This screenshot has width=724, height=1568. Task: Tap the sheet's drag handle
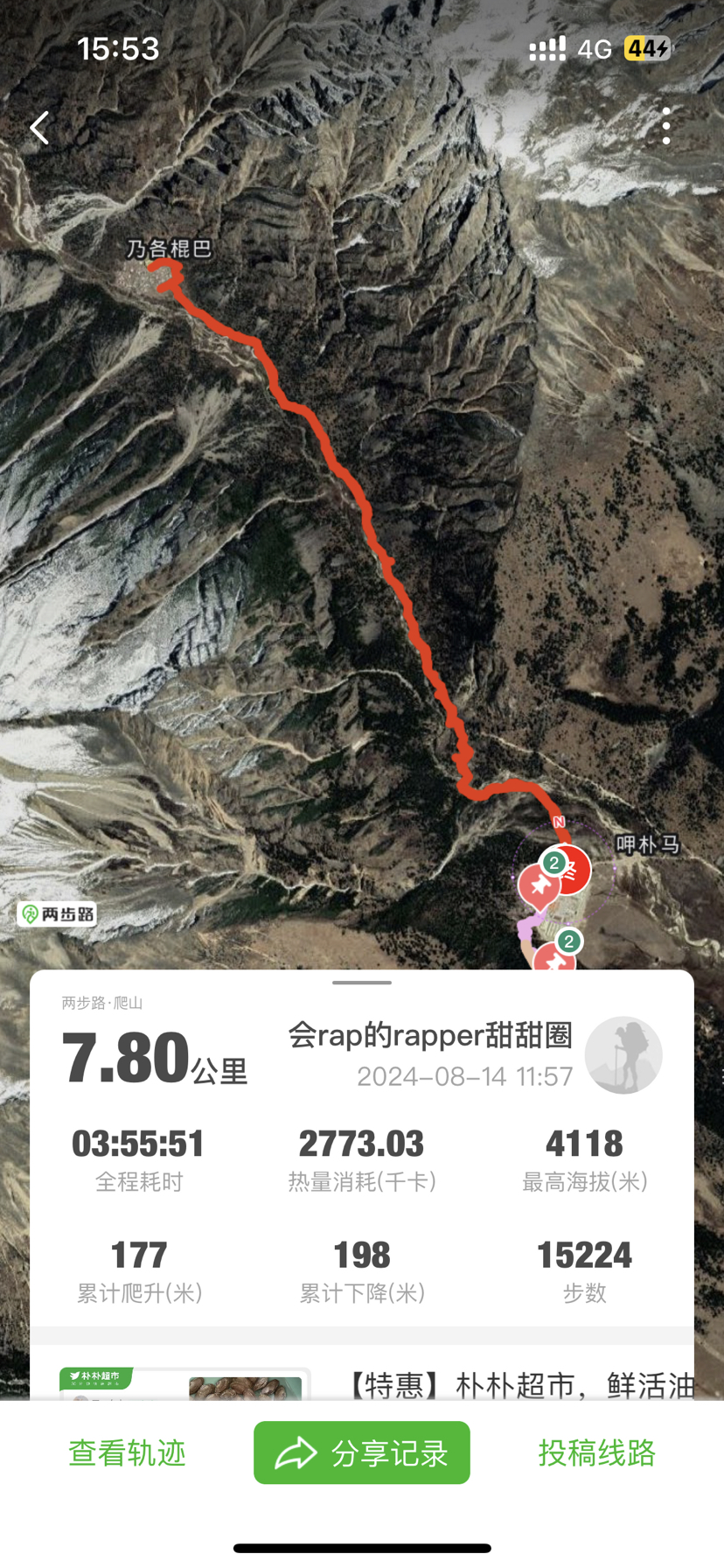362,983
